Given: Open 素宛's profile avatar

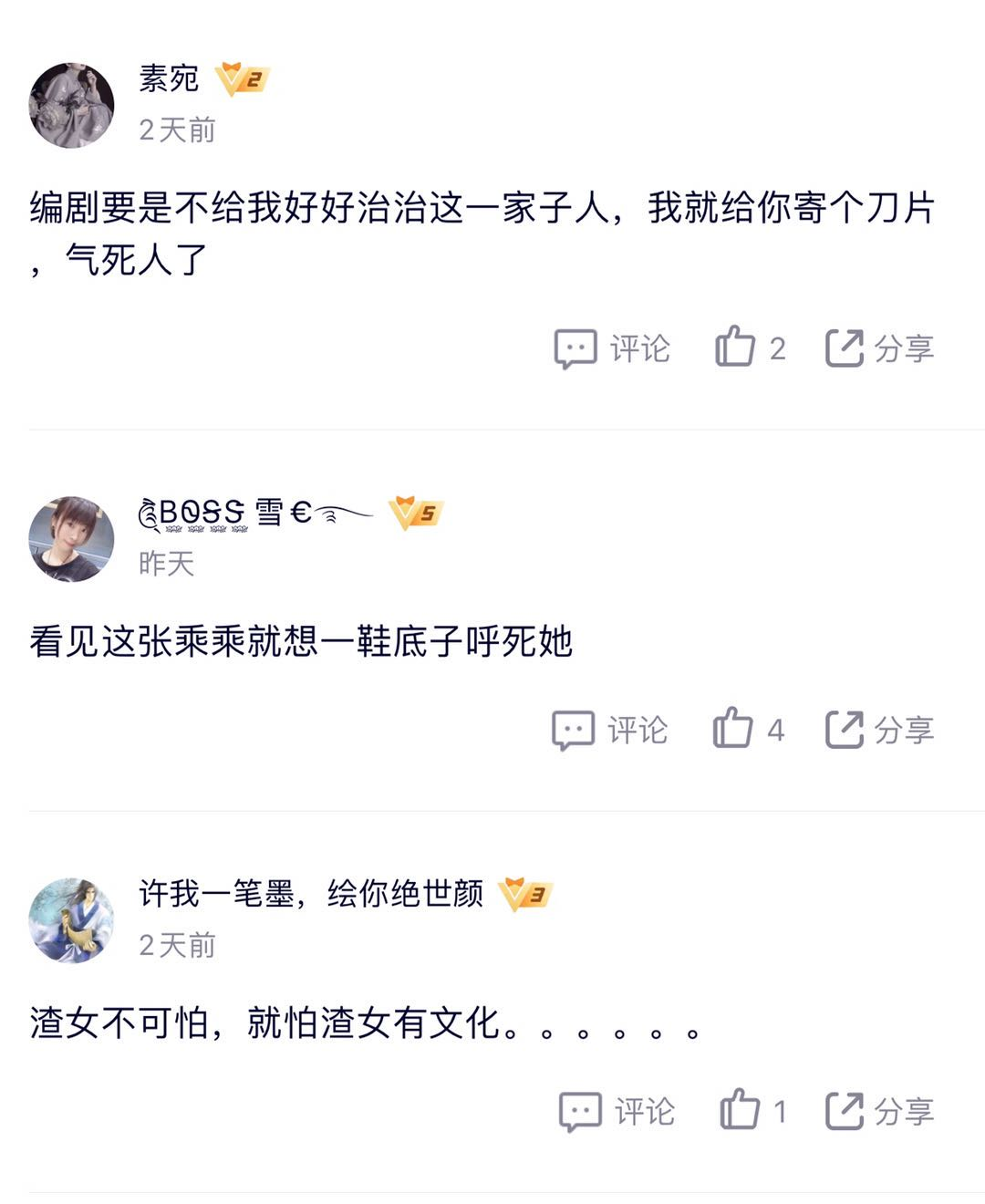Looking at the screenshot, I should click(71, 105).
